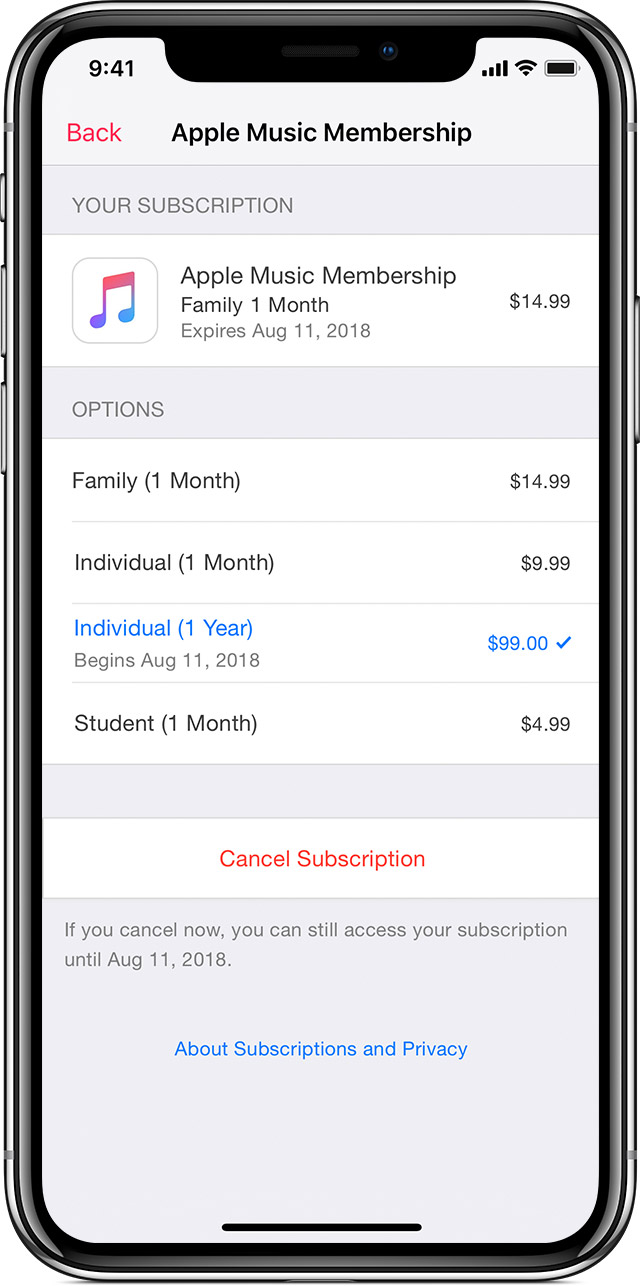Go back to the previous screen
Image resolution: width=640 pixels, height=1286 pixels.
(94, 133)
